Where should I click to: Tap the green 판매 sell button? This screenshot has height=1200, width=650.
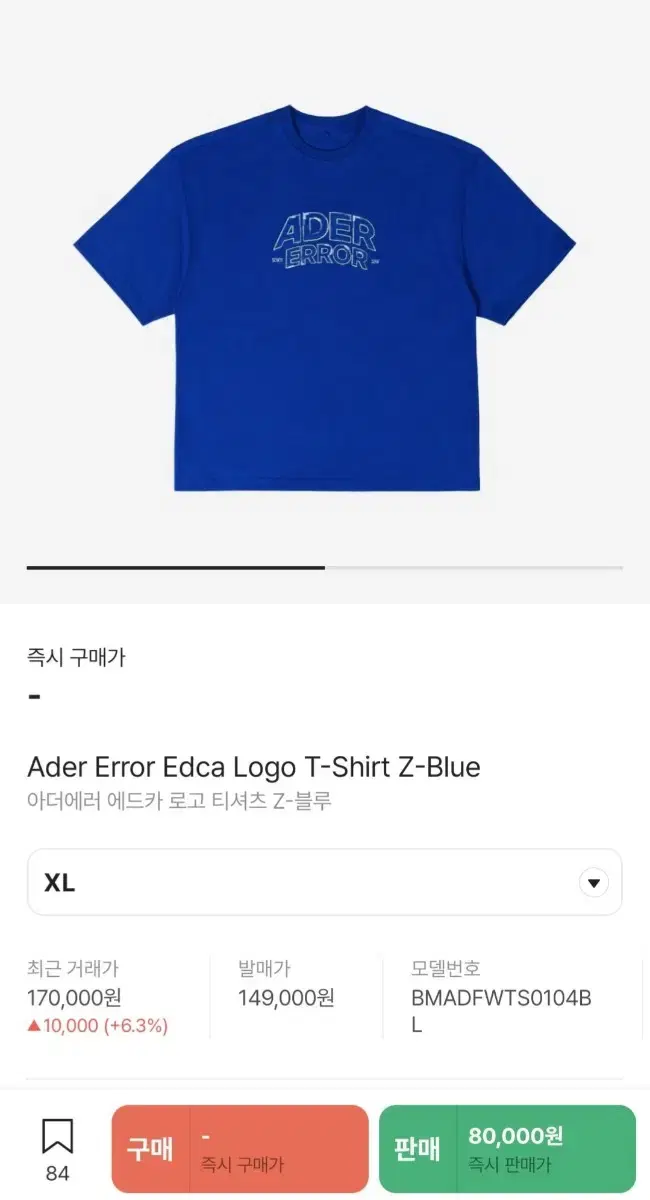click(x=507, y=1149)
